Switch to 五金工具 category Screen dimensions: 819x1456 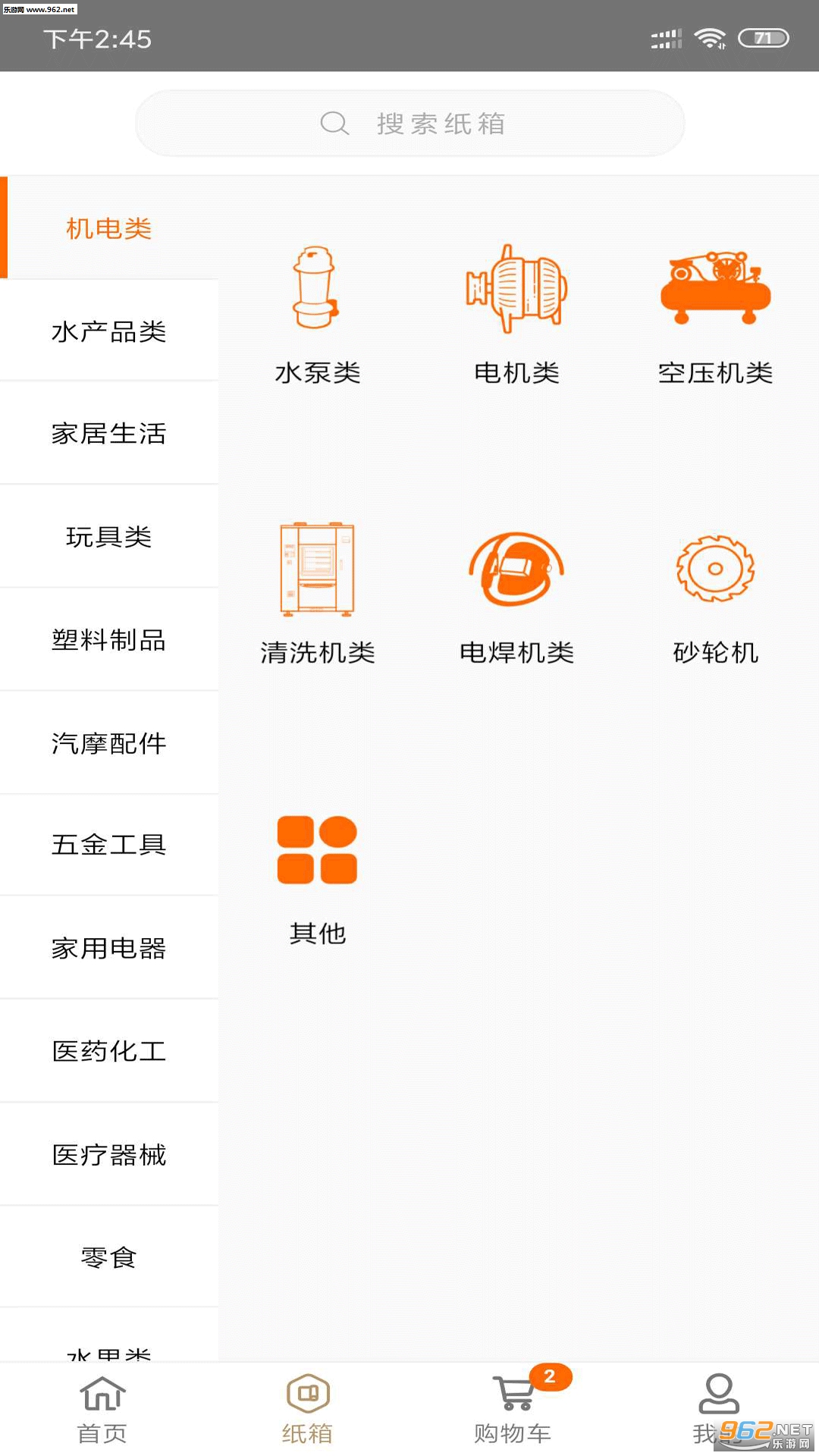109,845
